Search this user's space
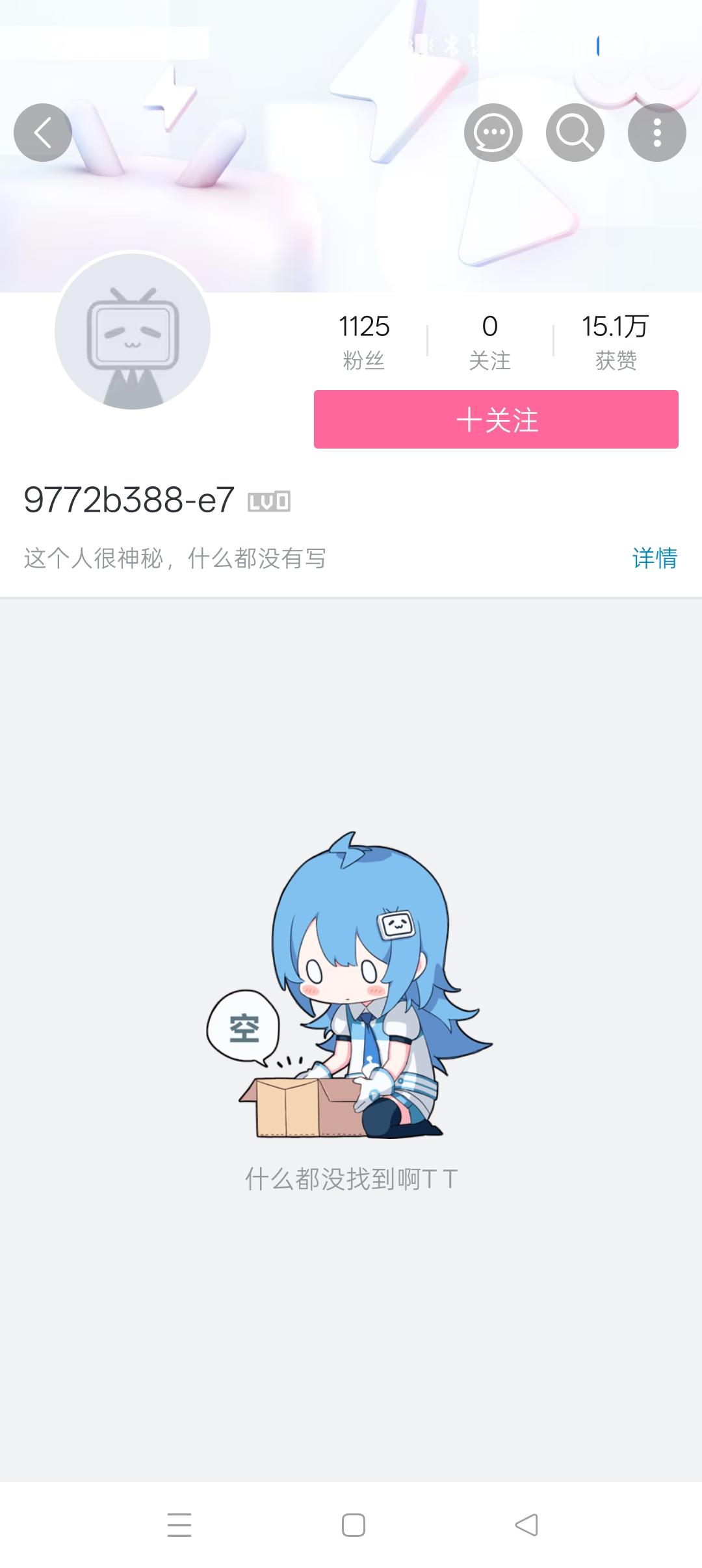Screen dimensions: 702x1568 pos(575,133)
